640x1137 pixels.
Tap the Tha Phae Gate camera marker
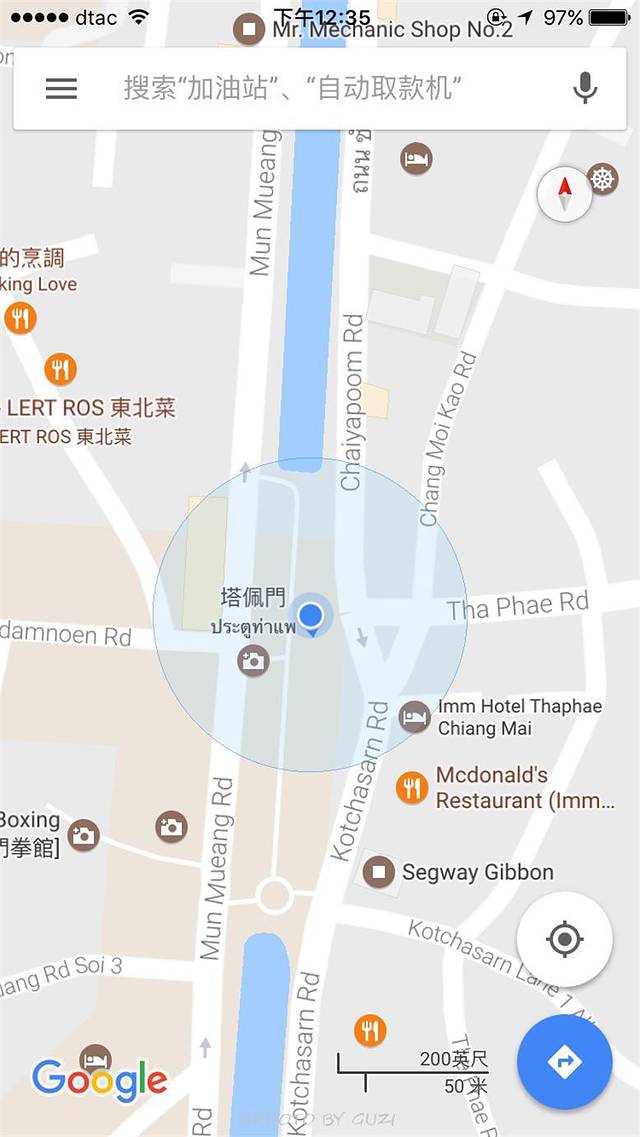253,660
